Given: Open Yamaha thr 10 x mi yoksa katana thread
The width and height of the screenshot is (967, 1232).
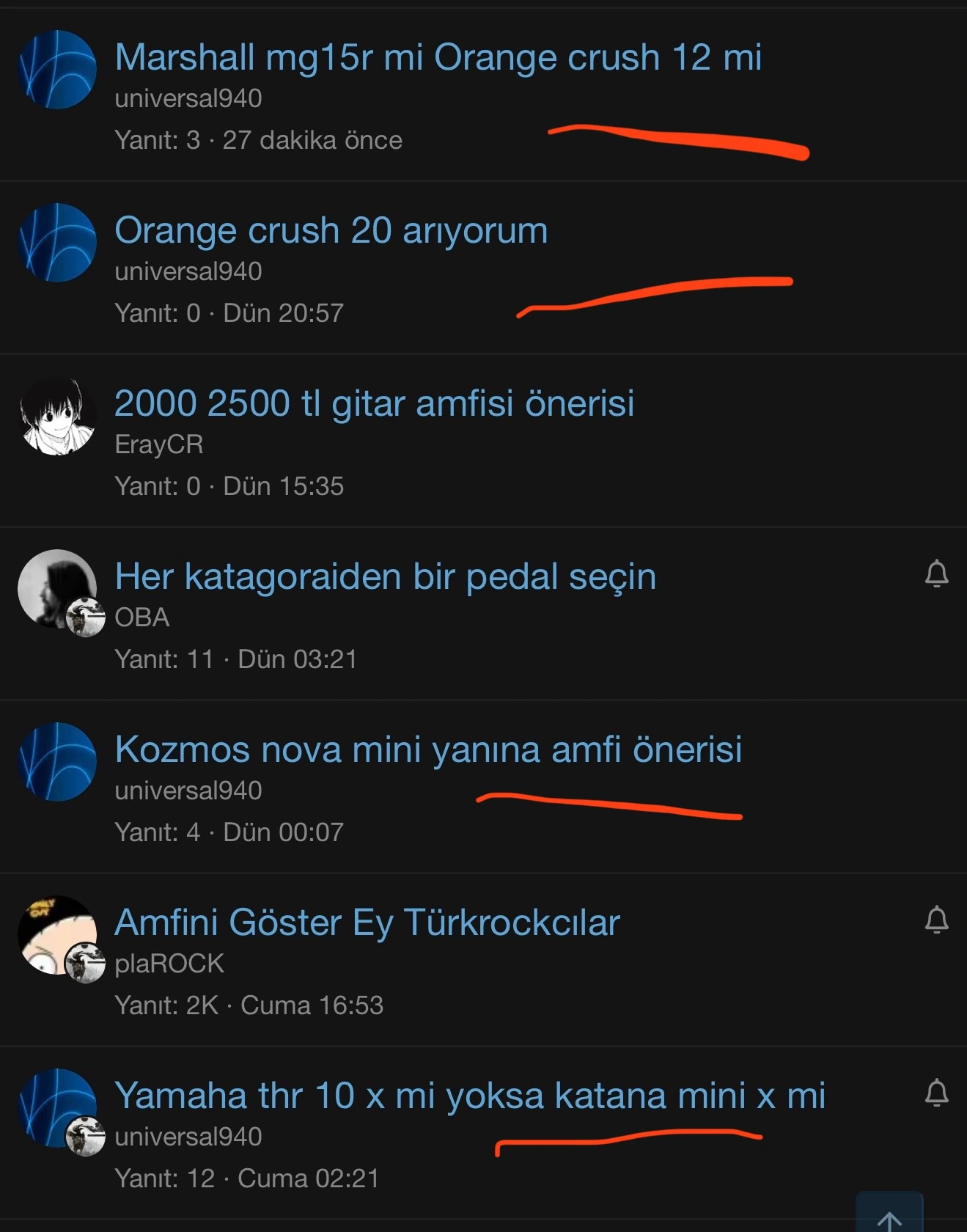Looking at the screenshot, I should [470, 1096].
